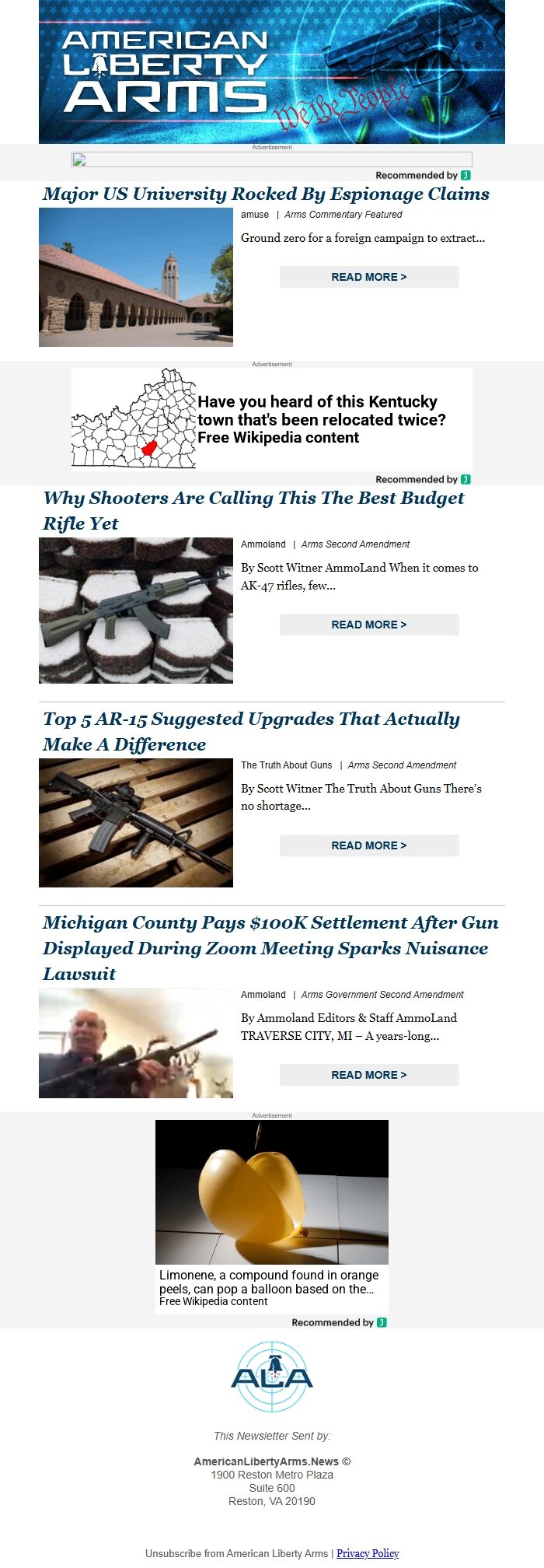Open the university building article image
The width and height of the screenshot is (544, 1568).
(136, 277)
